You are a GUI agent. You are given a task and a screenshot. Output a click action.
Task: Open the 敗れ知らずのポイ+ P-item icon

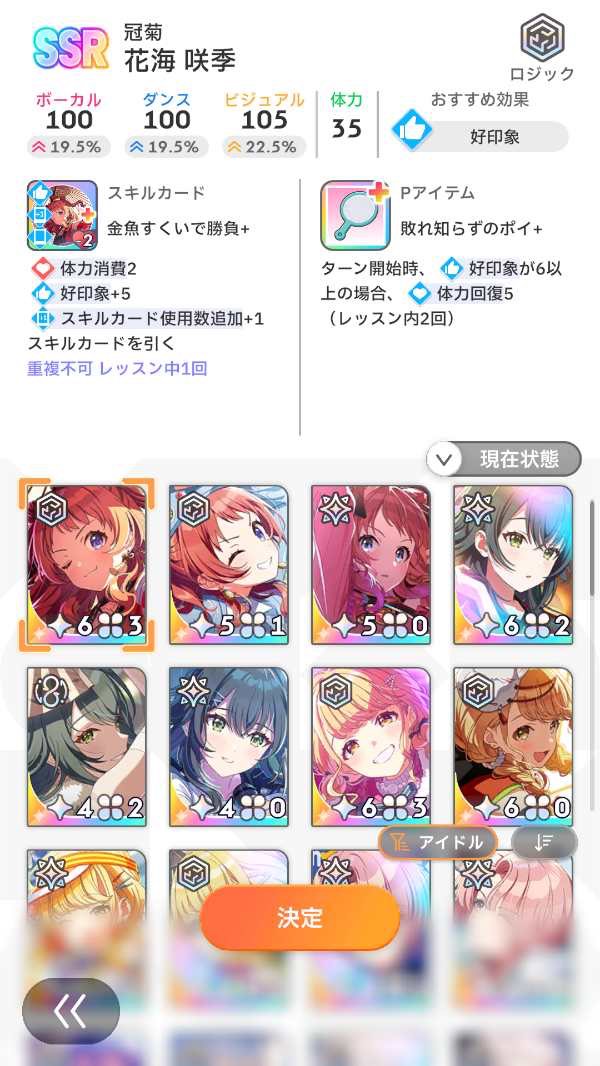pyautogui.click(x=354, y=215)
